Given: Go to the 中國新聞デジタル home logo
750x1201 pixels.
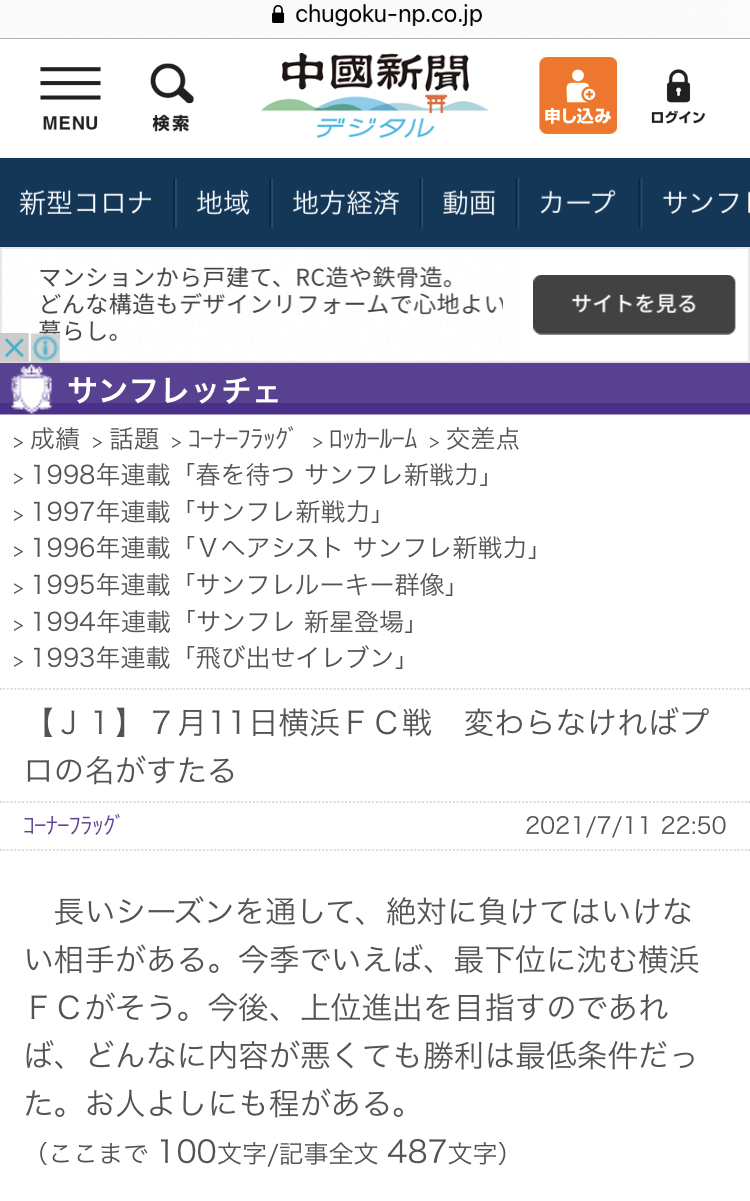Looking at the screenshot, I should coord(375,97).
